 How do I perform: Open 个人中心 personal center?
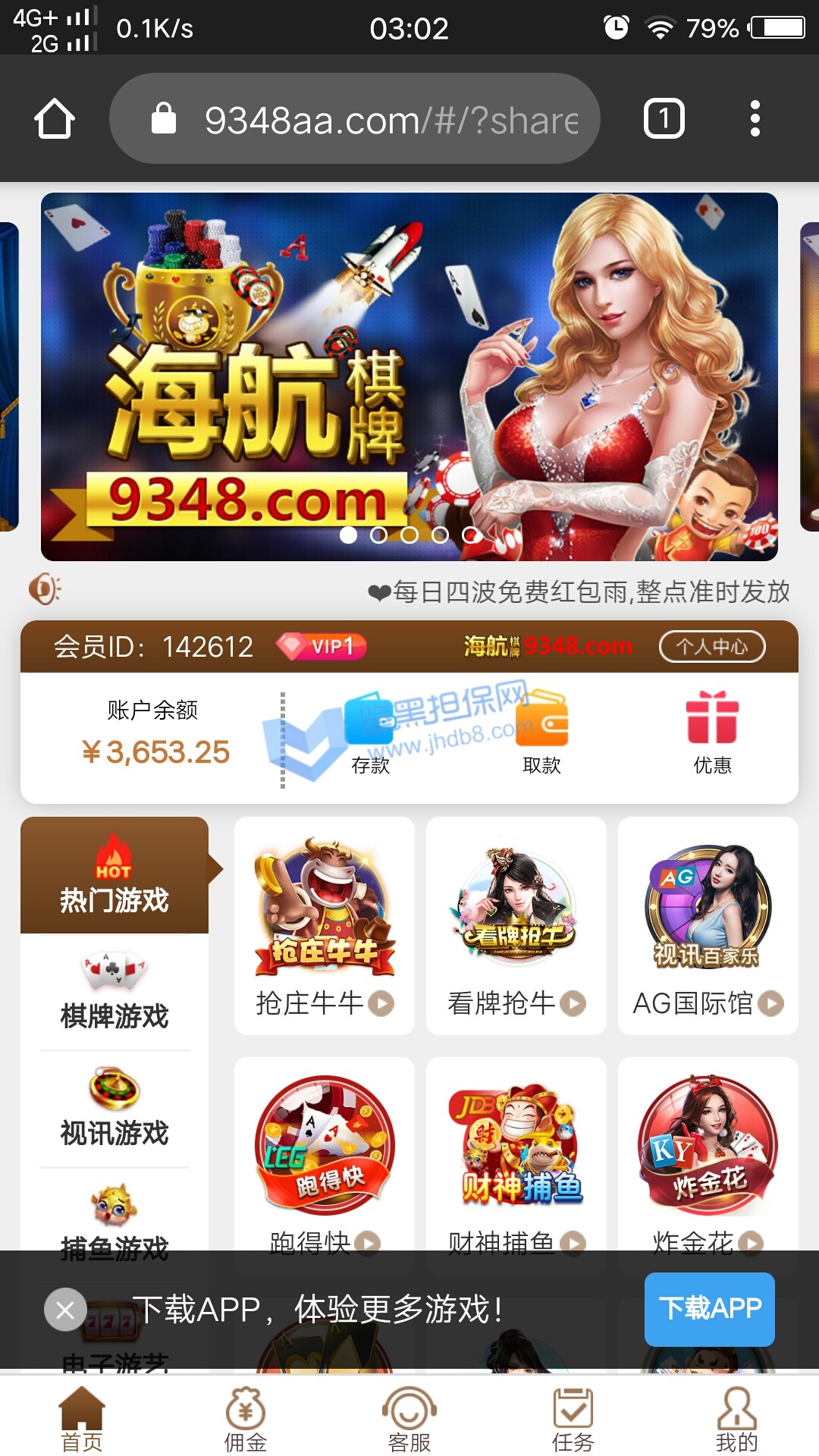pyautogui.click(x=711, y=646)
